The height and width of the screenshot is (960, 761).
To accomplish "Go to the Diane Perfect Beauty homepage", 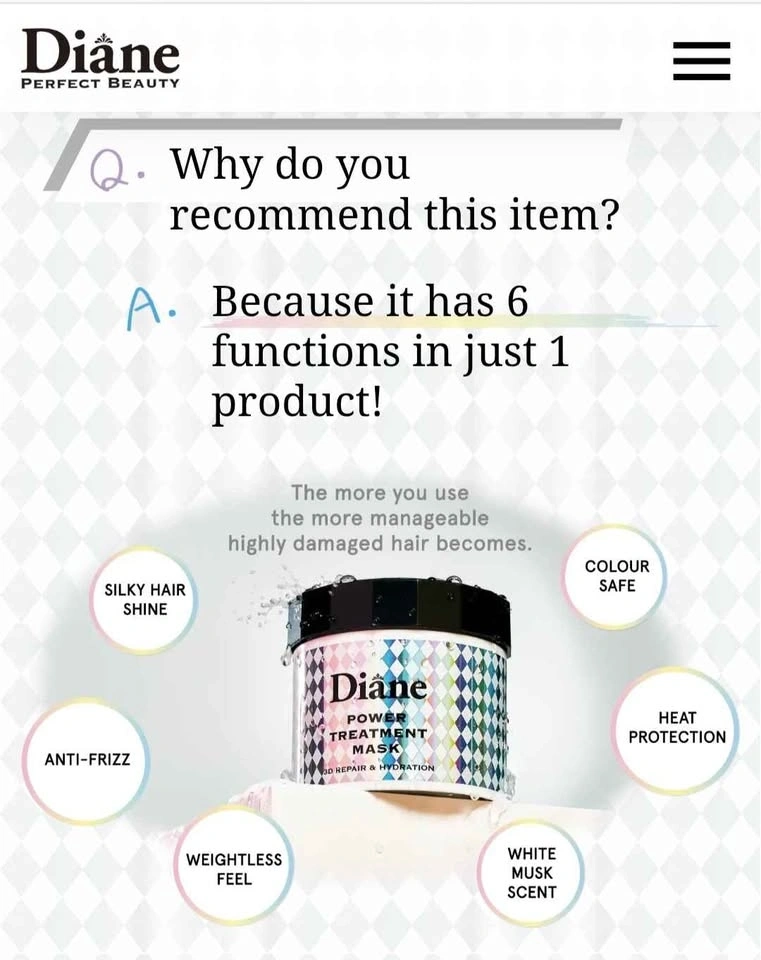I will (x=100, y=57).
